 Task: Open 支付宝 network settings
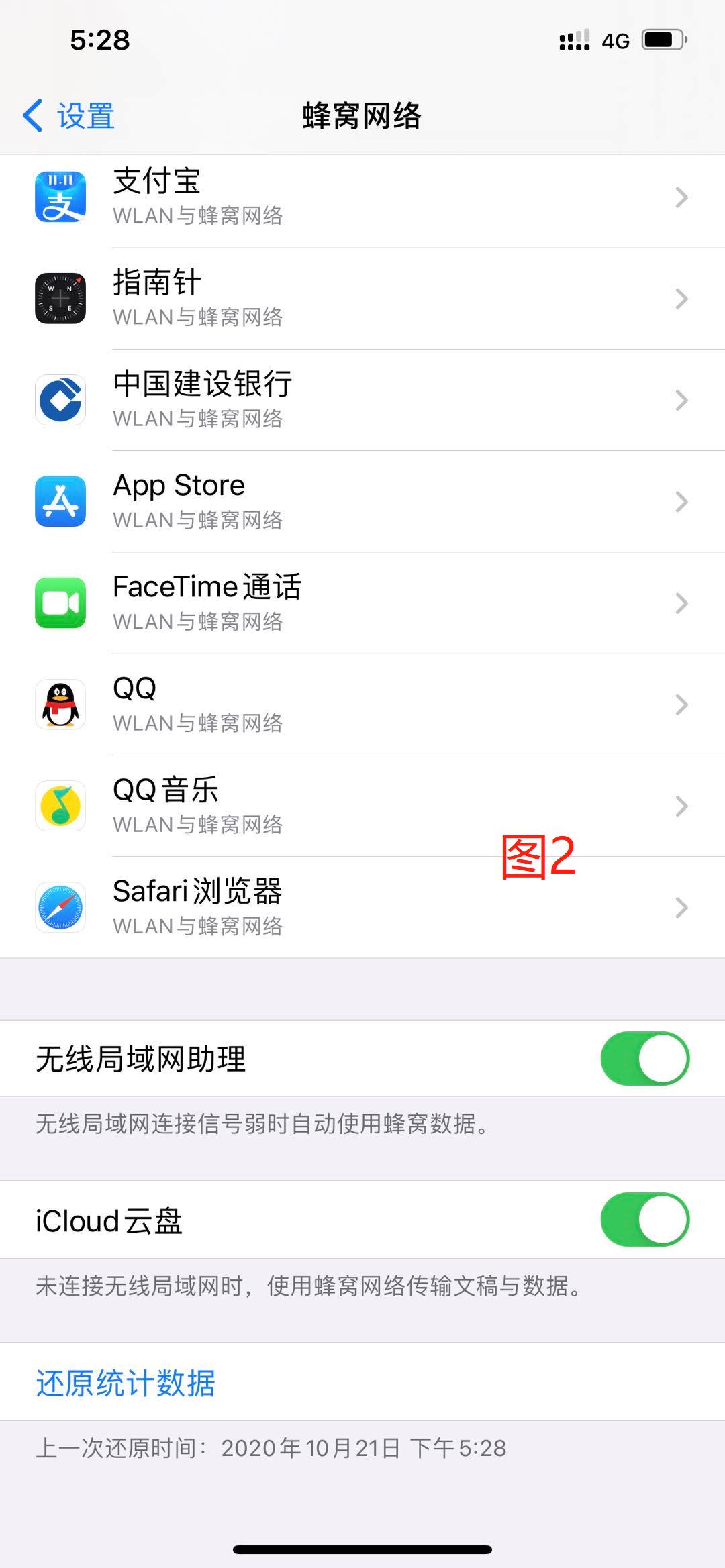click(362, 197)
